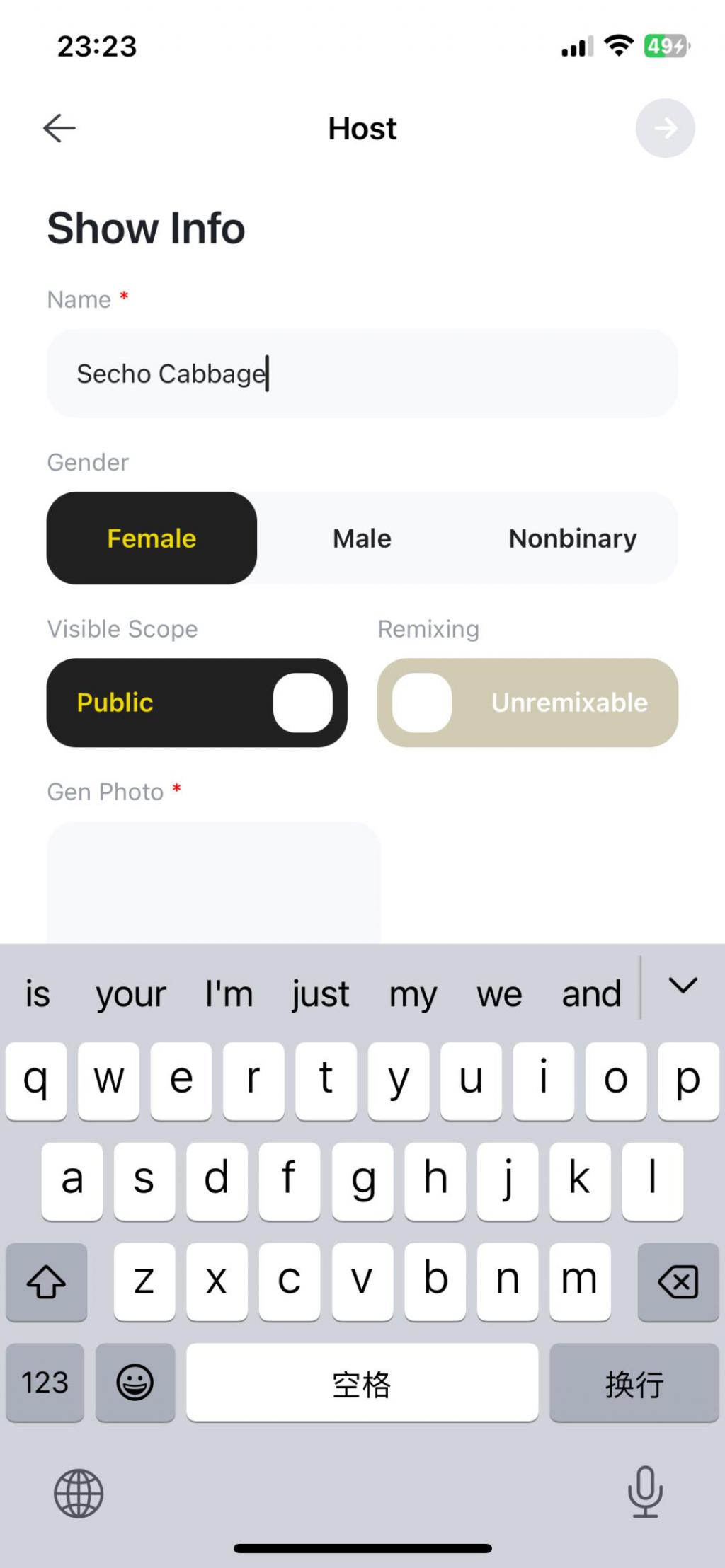This screenshot has height=1568, width=725.
Task: Open the emoji keyboard
Action: [135, 1382]
